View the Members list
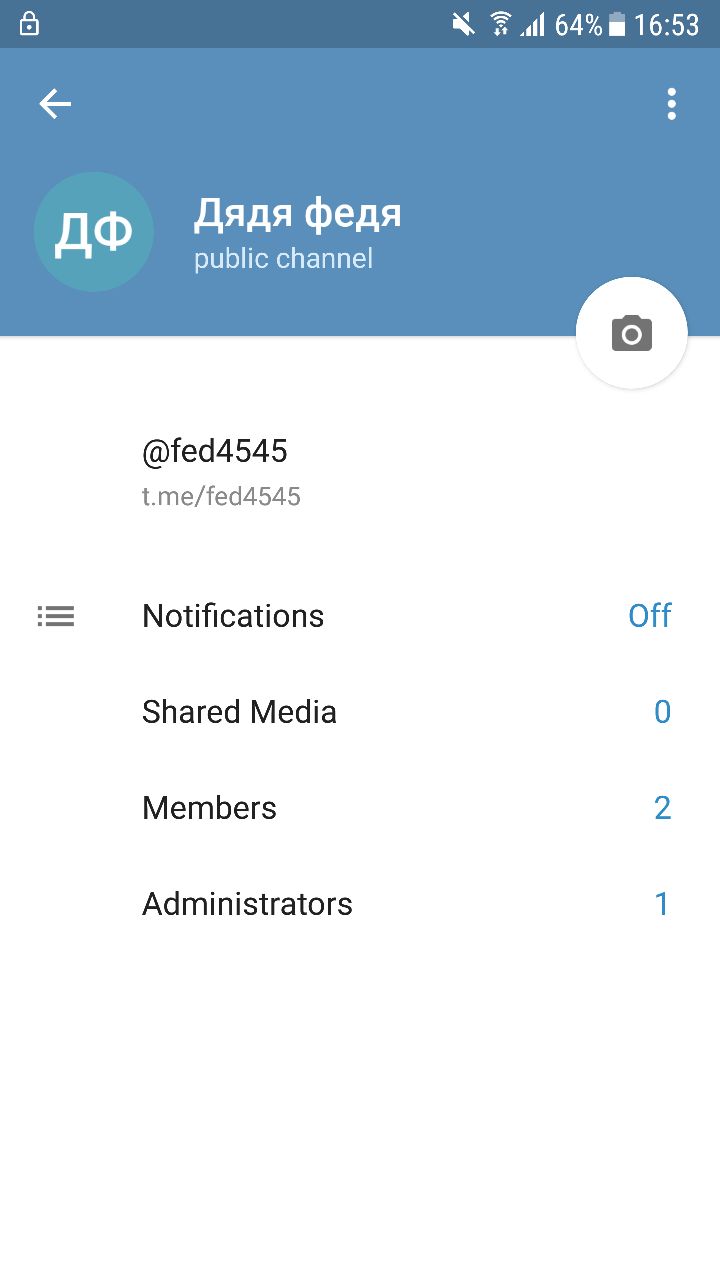720x1280 pixels. coord(360,808)
